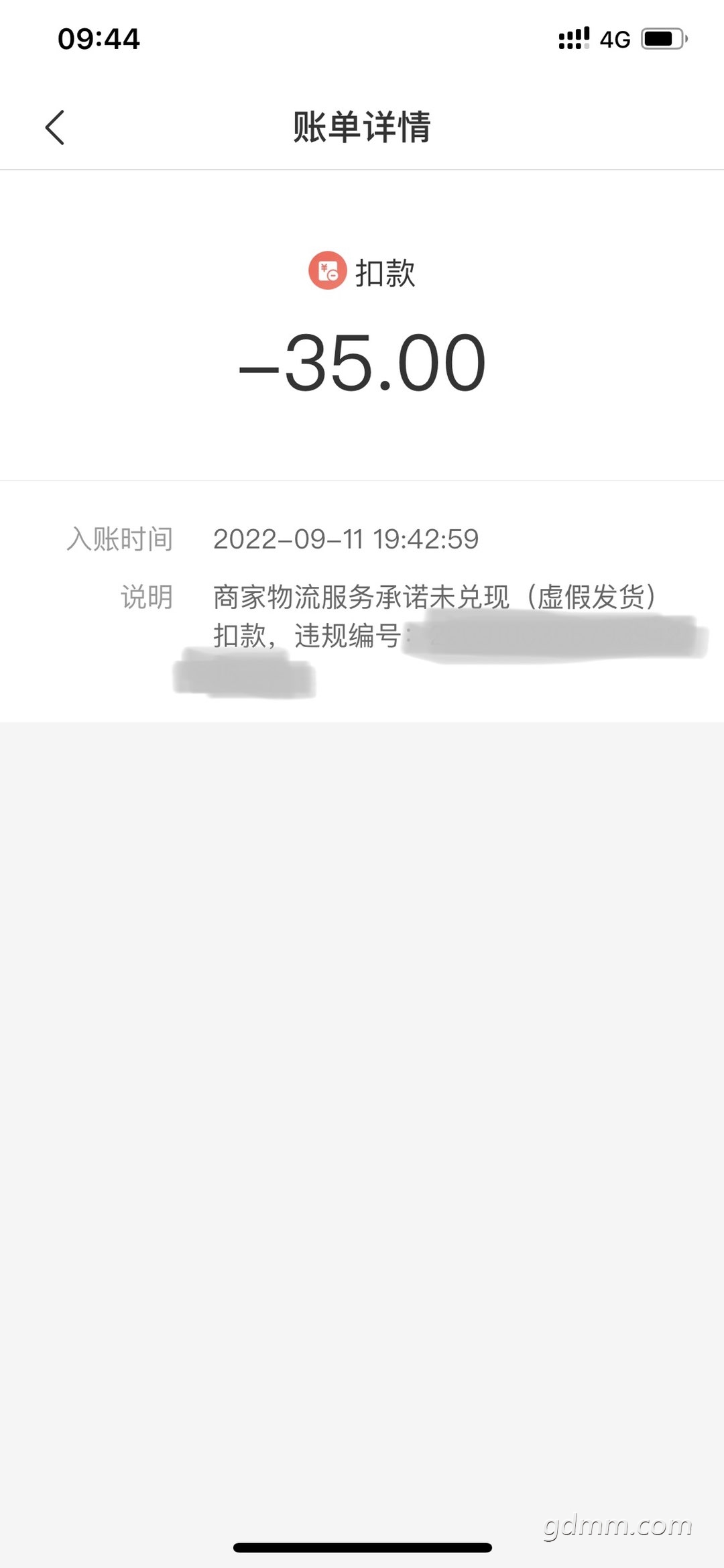Go back from the bill details page

[55, 127]
